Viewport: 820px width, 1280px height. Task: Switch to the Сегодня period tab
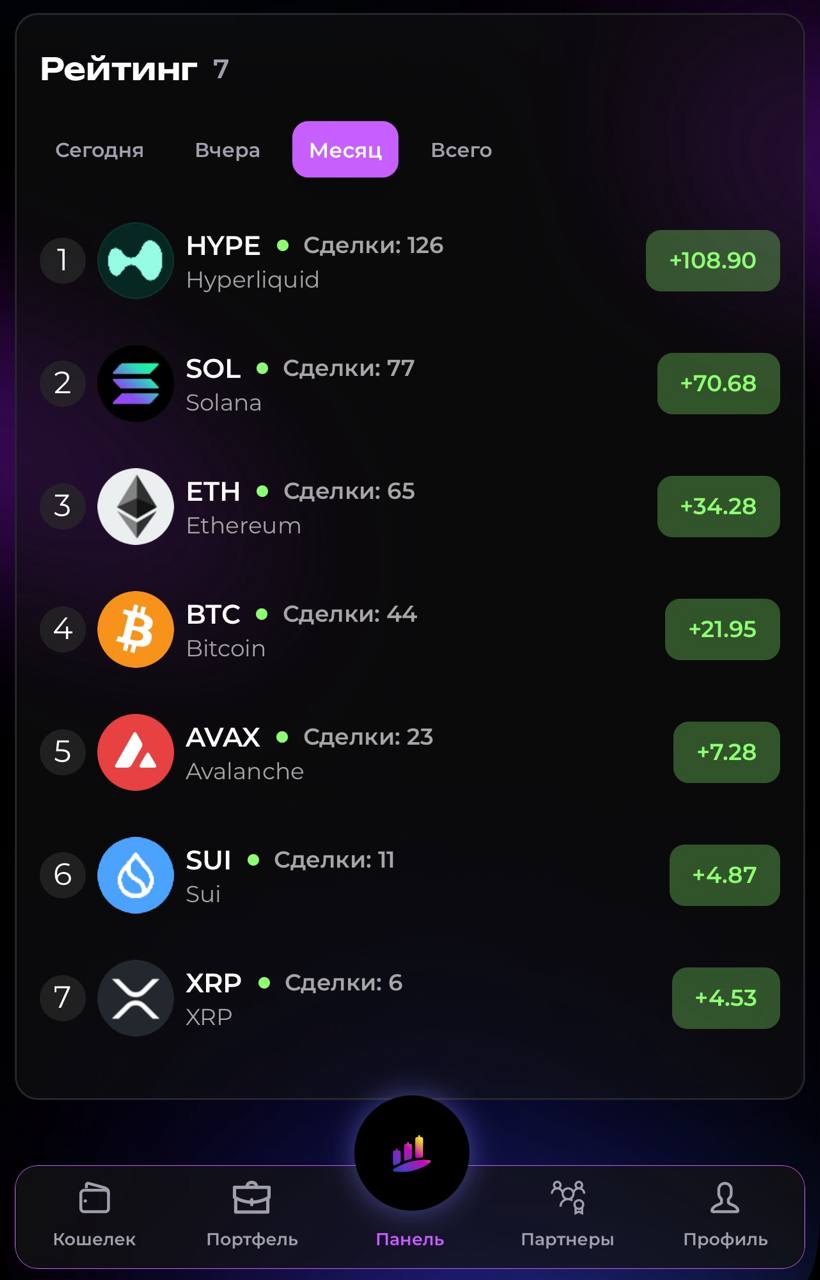click(x=99, y=150)
